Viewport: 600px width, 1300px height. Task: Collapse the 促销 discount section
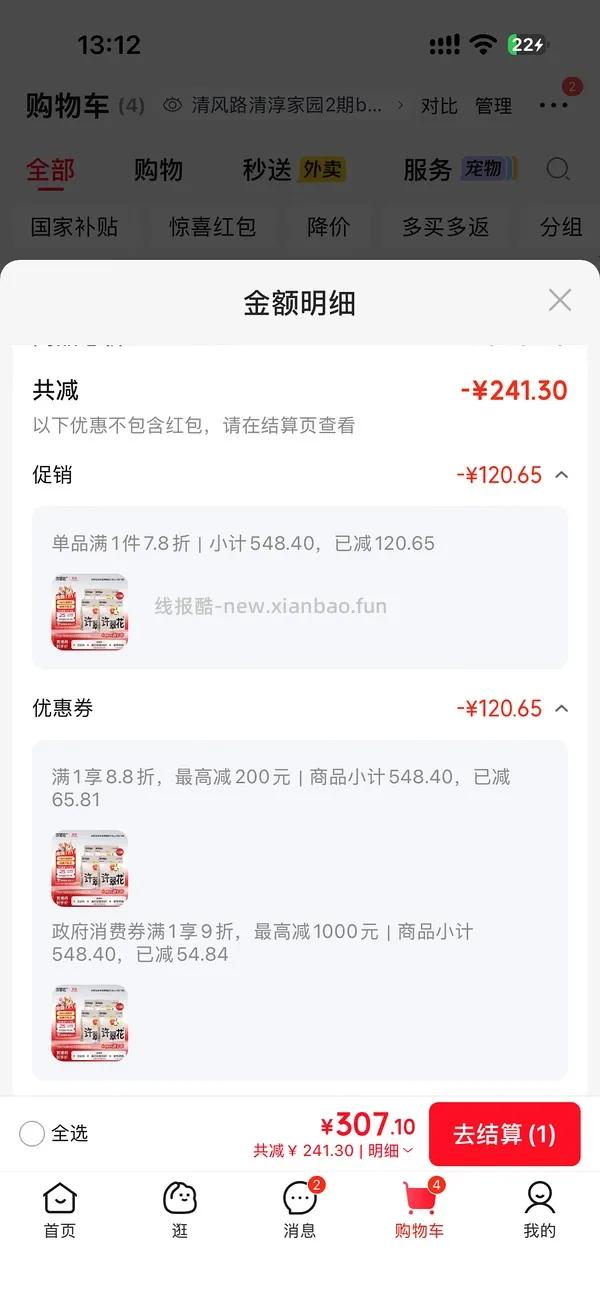coord(561,475)
